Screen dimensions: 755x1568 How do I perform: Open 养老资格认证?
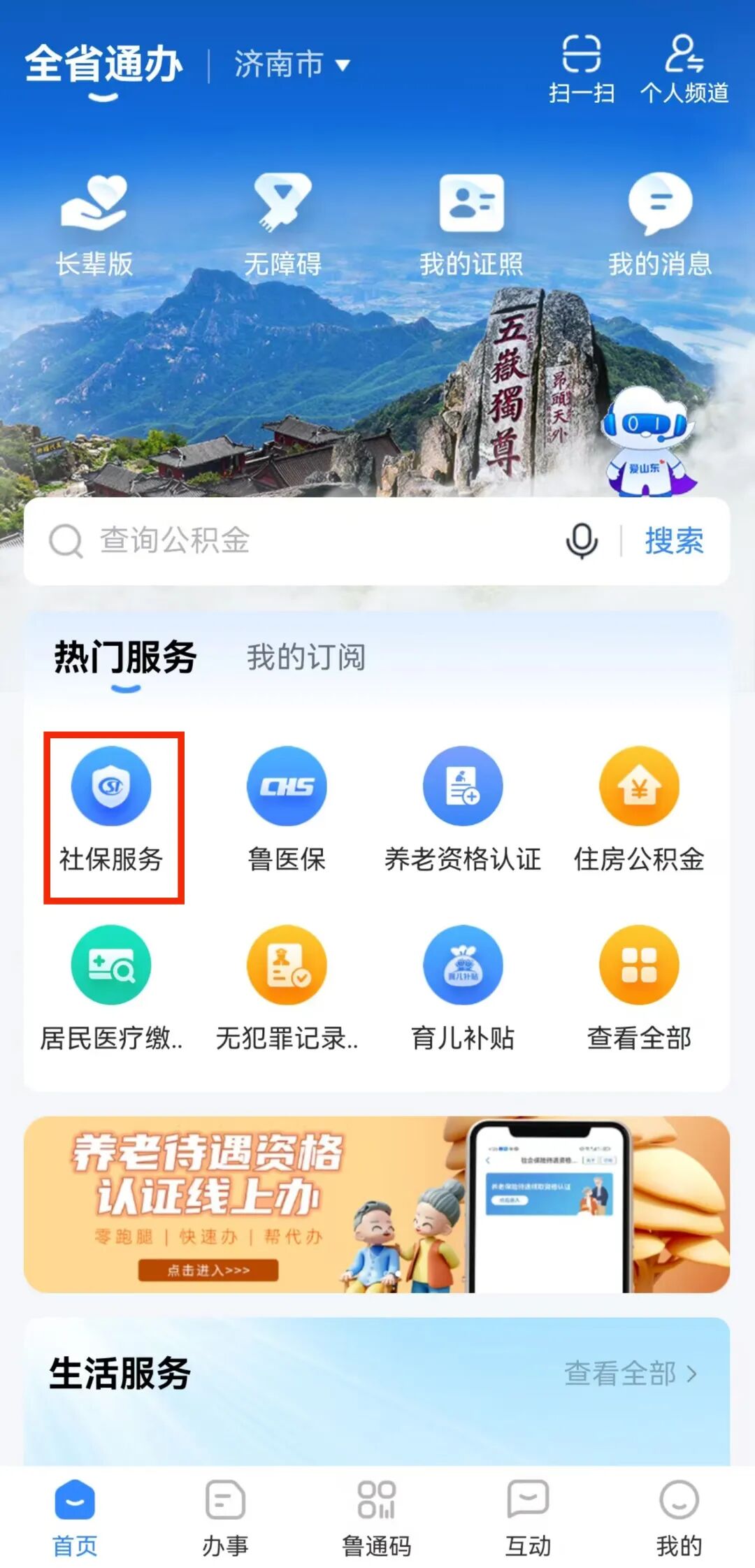[x=463, y=811]
